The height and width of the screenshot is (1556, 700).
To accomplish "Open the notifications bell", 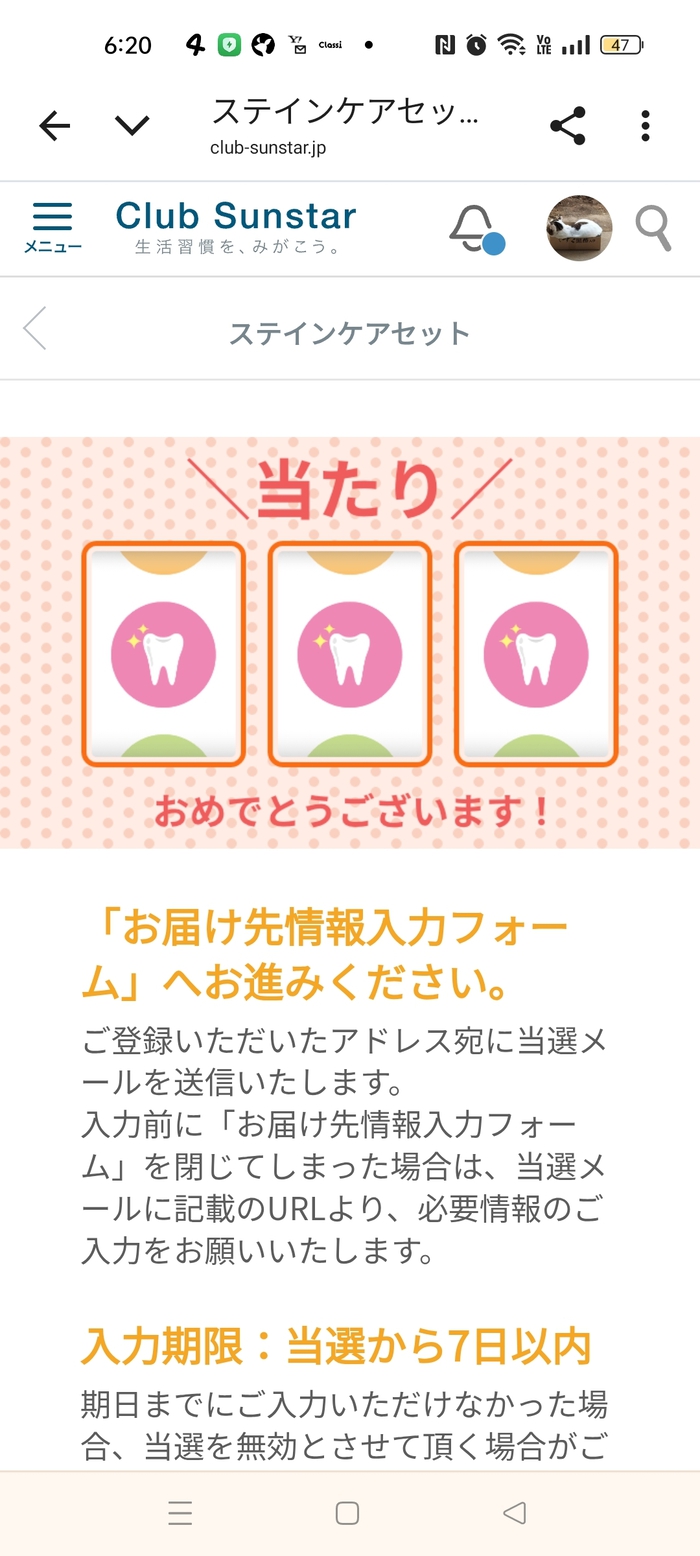I will pos(473,229).
